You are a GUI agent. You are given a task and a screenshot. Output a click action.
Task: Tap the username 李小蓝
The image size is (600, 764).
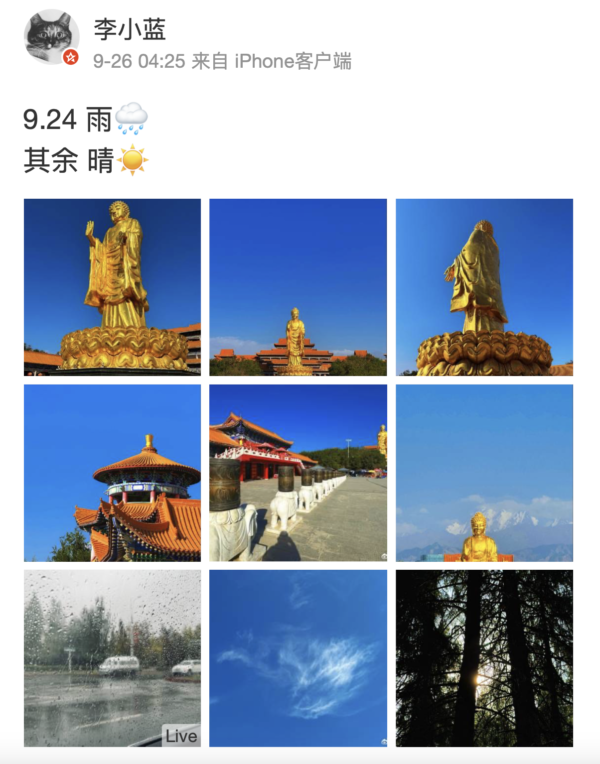(129, 29)
